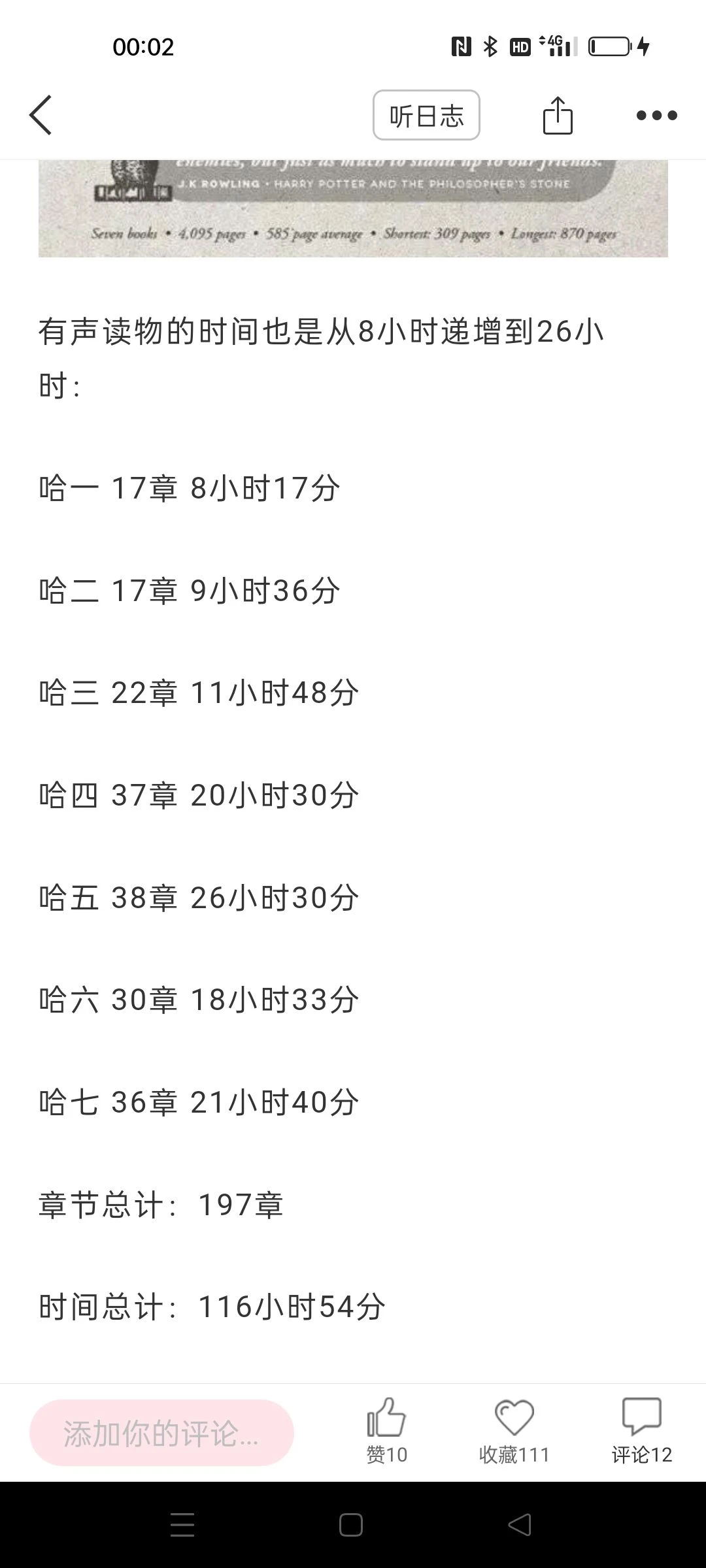Tap the system home button

(x=351, y=1525)
